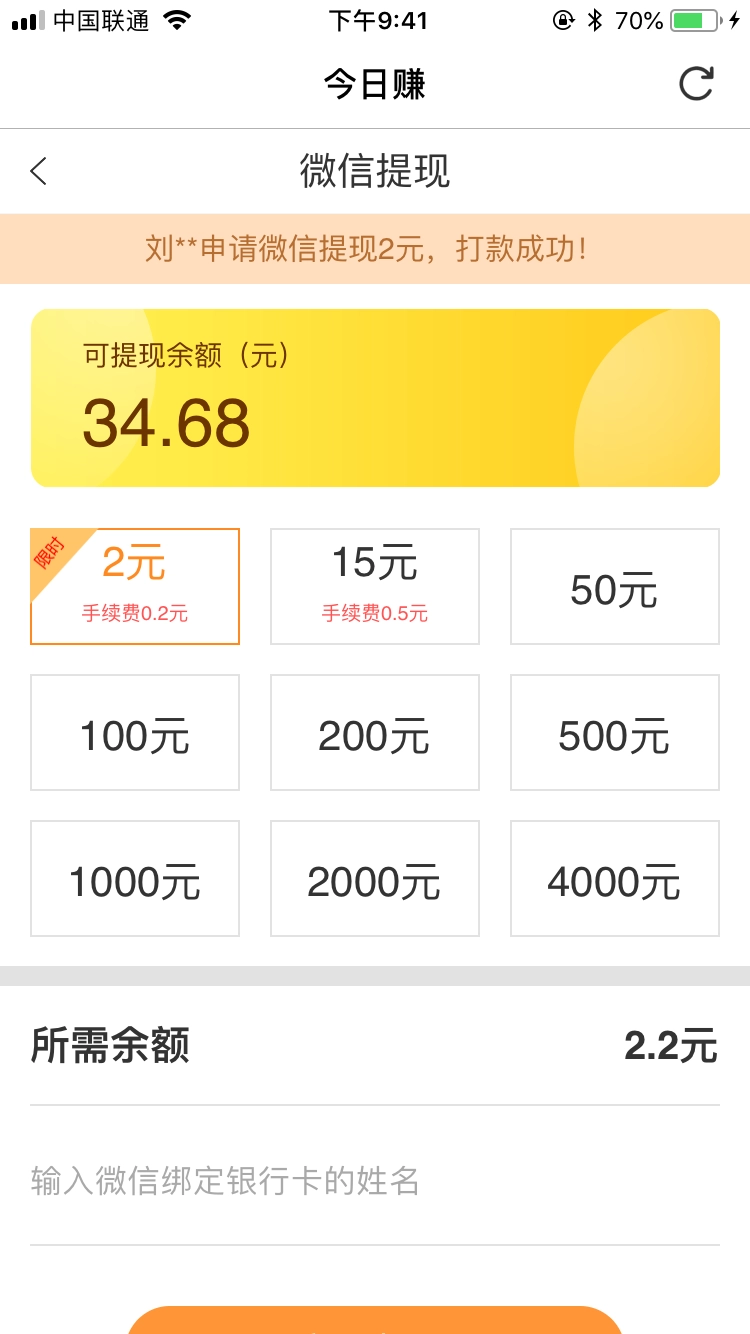Select the 15元 withdrawal amount
The image size is (750, 1334).
click(x=375, y=586)
